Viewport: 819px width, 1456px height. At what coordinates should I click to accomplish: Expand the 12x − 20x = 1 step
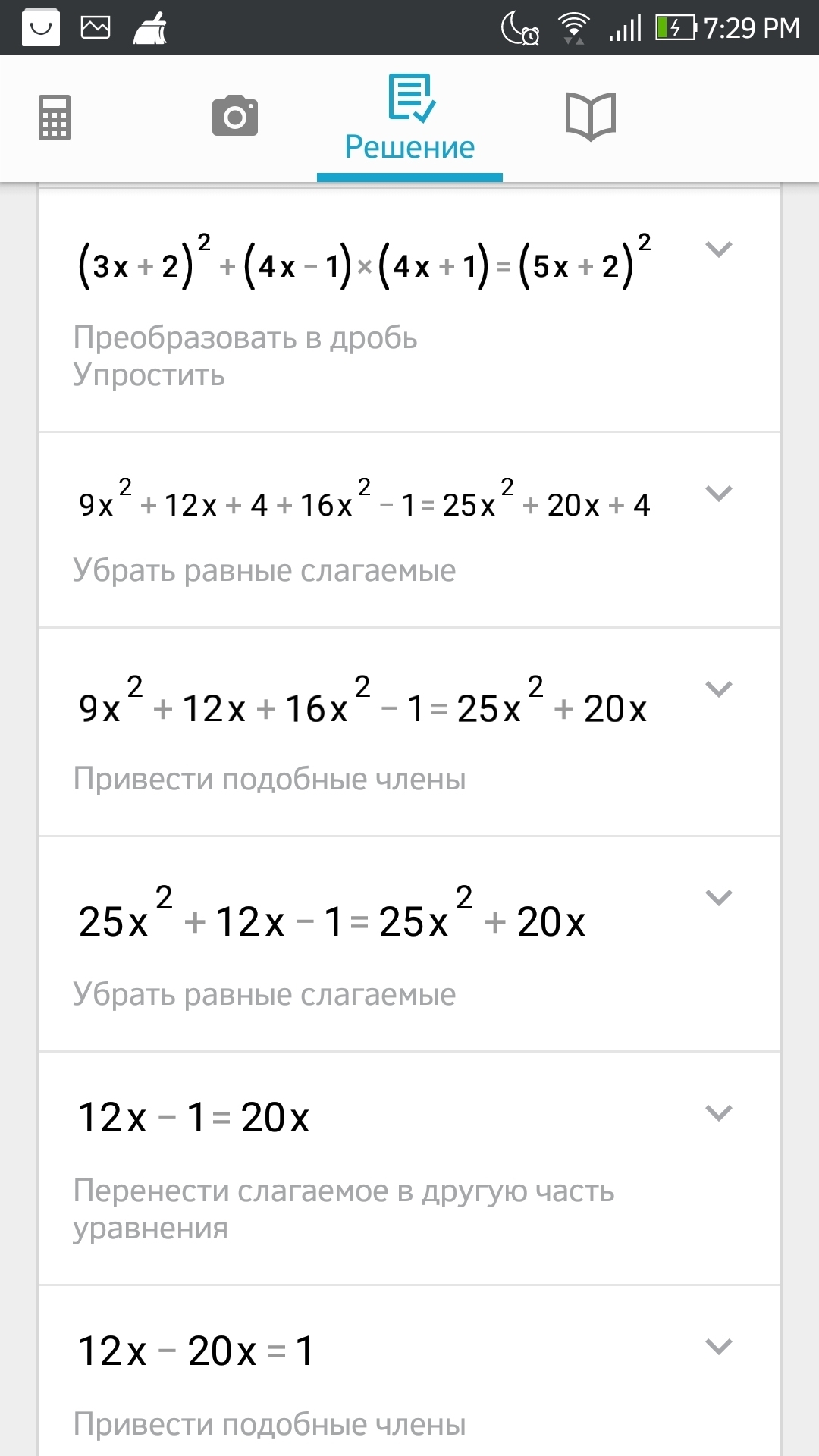(x=718, y=1347)
